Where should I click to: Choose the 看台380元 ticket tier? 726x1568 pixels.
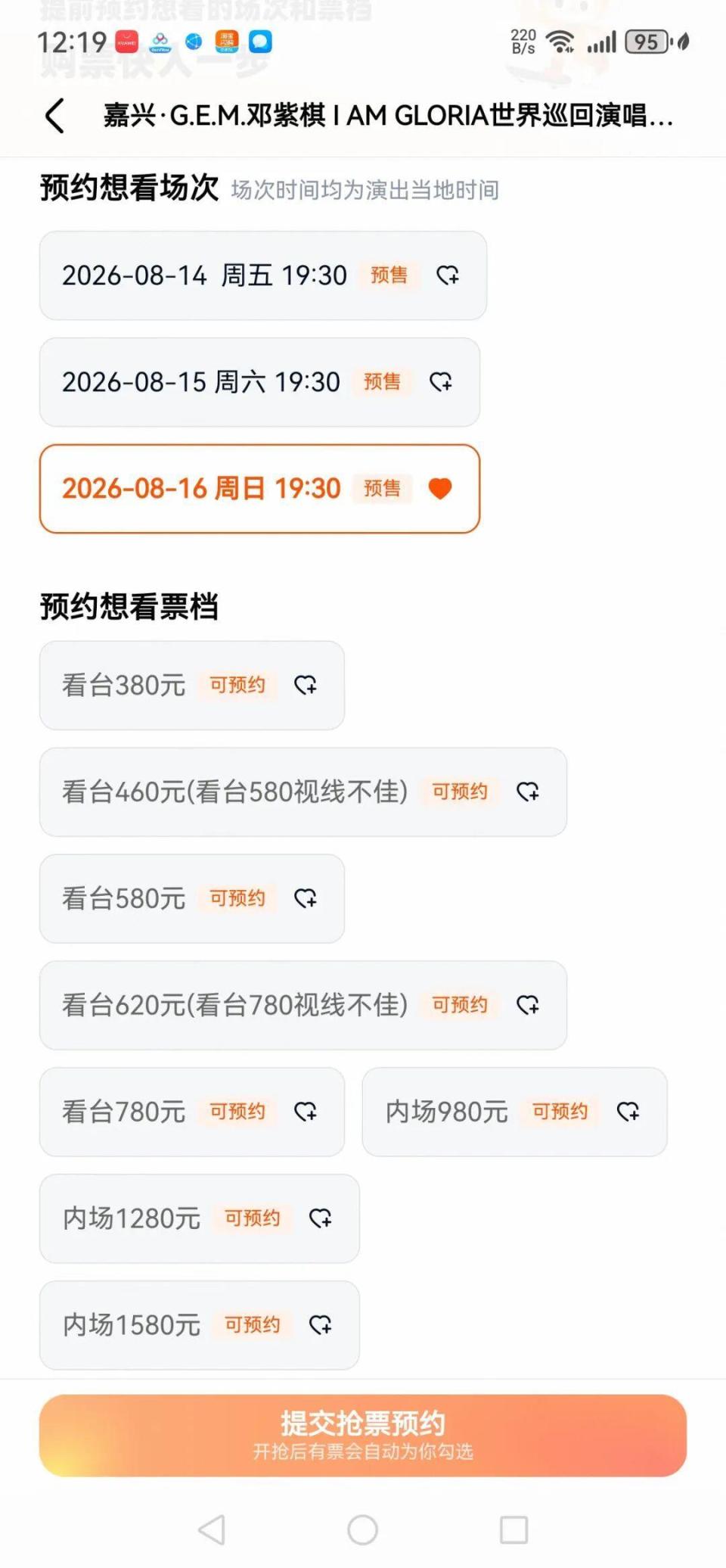tap(192, 686)
